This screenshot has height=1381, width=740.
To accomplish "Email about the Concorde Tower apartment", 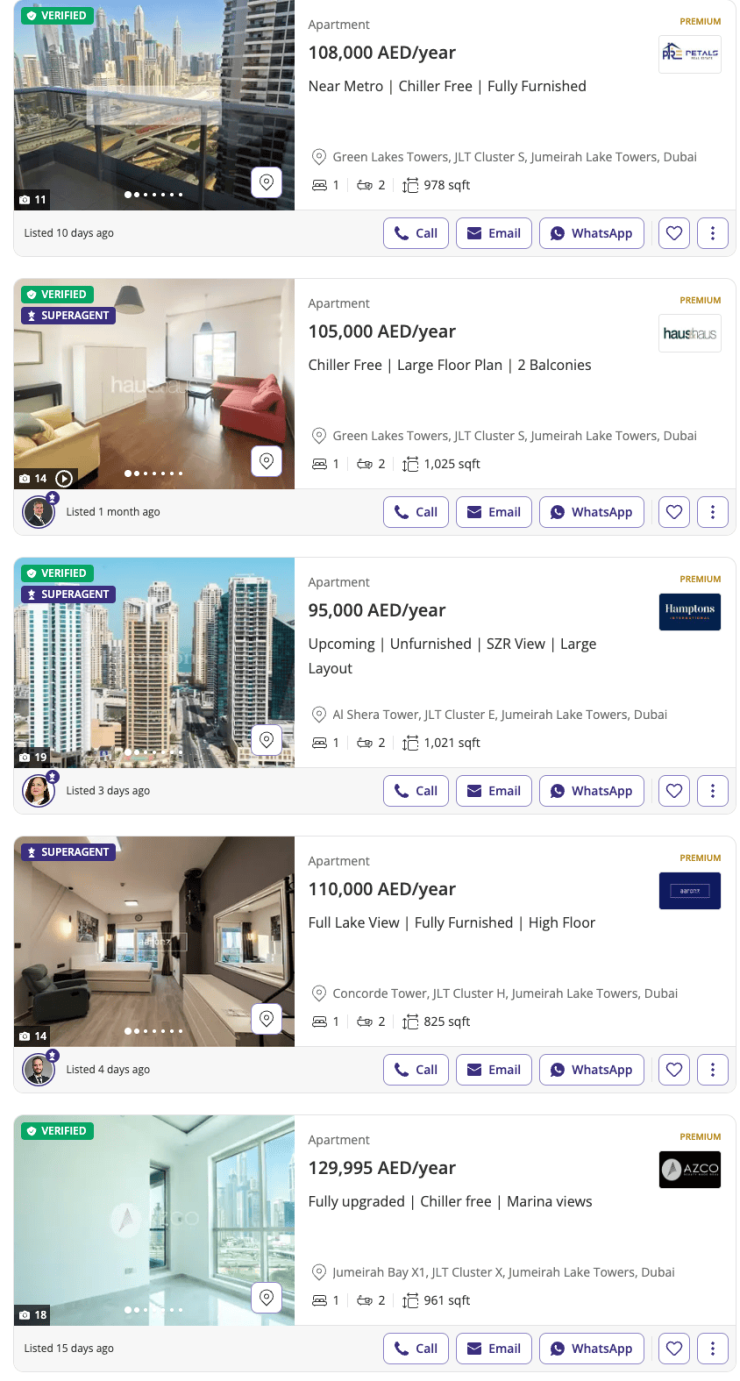I will [x=494, y=1070].
